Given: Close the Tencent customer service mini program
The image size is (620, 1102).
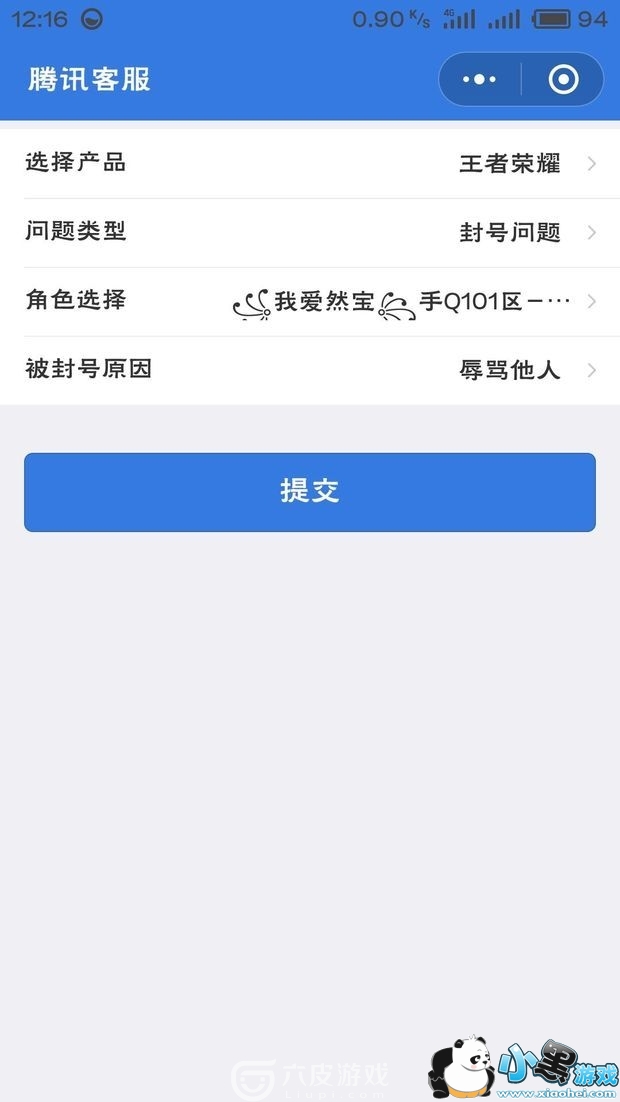Looking at the screenshot, I should click(563, 79).
